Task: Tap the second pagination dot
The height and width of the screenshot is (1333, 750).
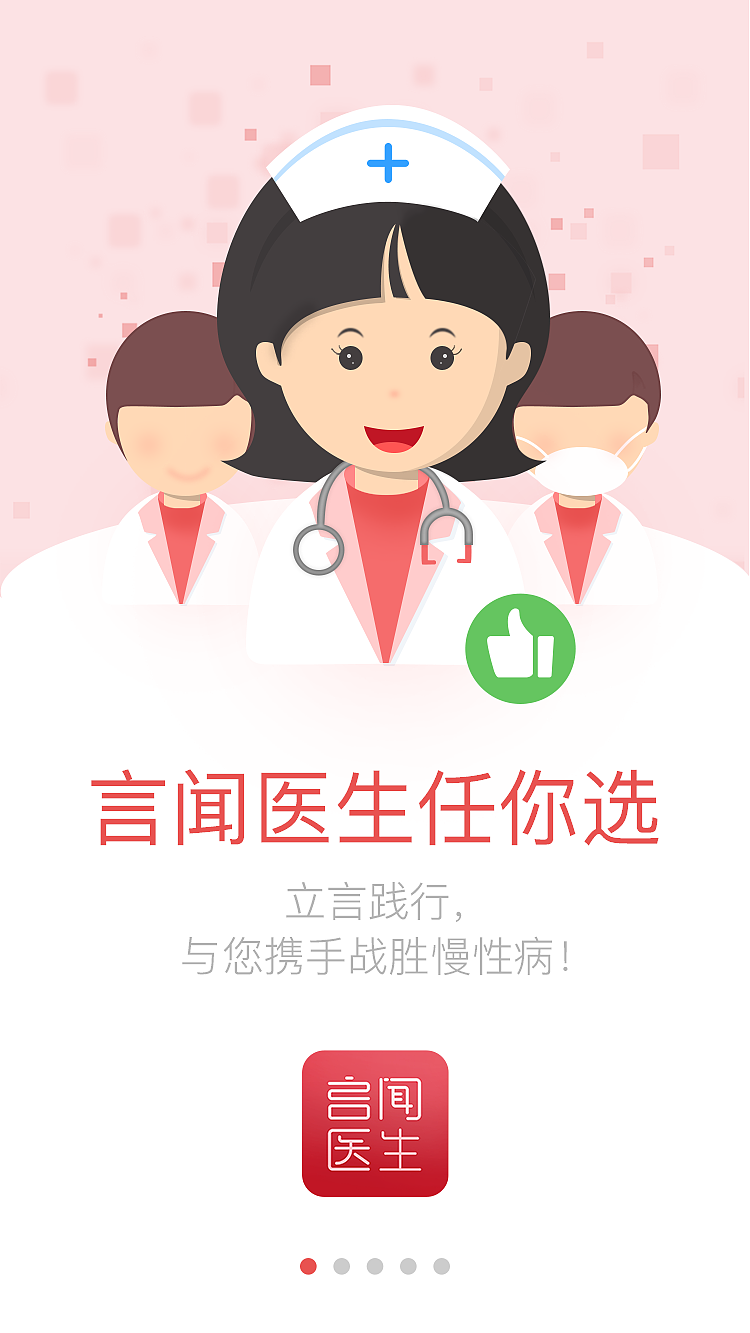Action: pos(341,1265)
